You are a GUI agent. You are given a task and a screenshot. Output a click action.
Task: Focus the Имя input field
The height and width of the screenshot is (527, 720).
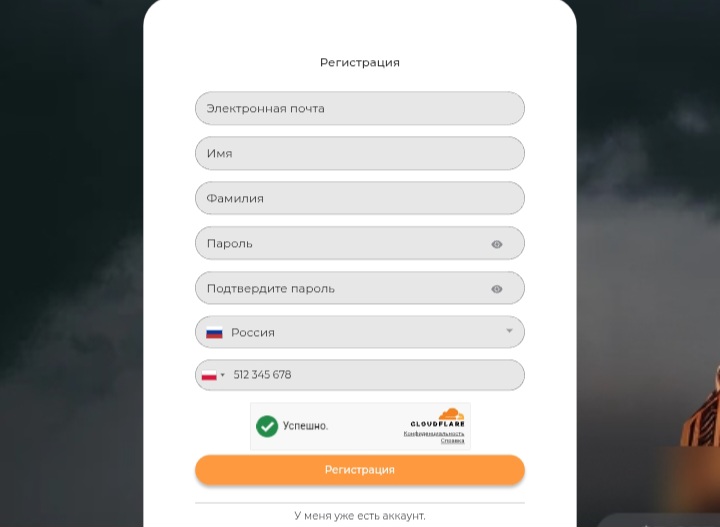(359, 153)
